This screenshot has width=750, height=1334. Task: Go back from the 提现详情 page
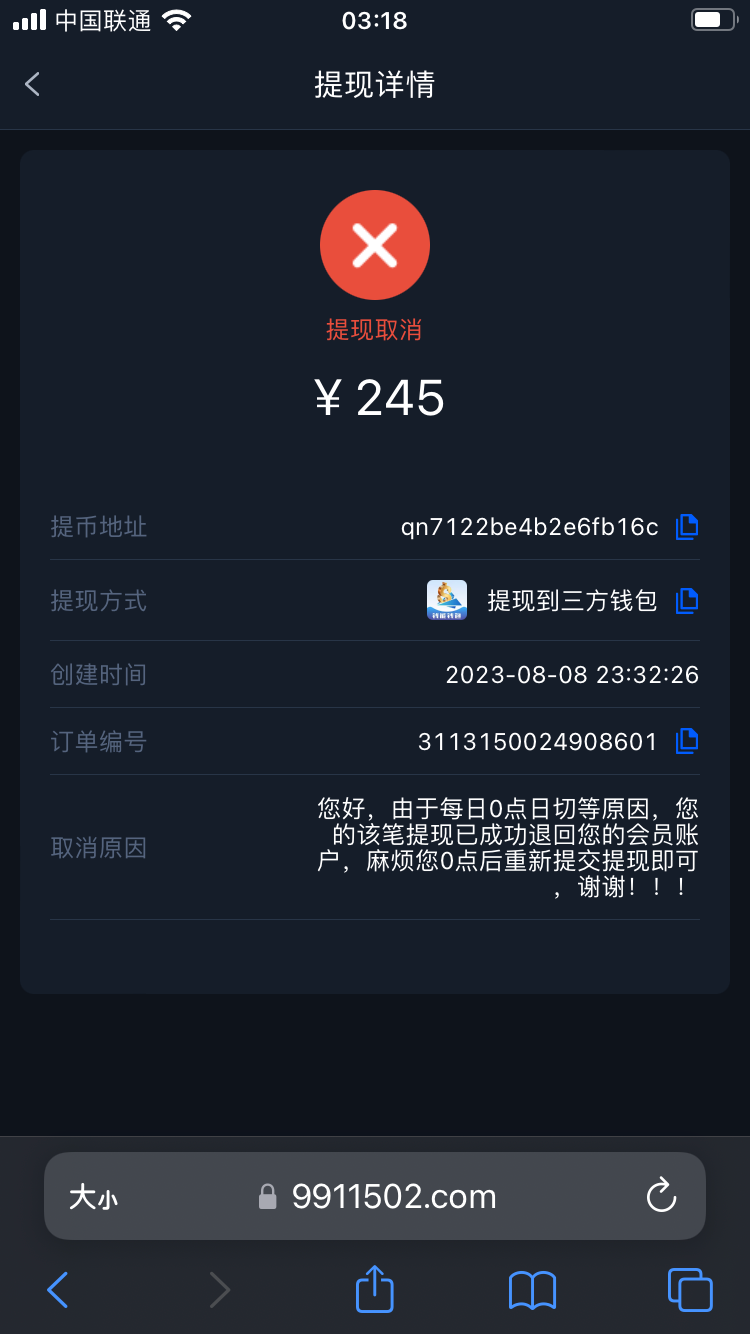[x=32, y=84]
